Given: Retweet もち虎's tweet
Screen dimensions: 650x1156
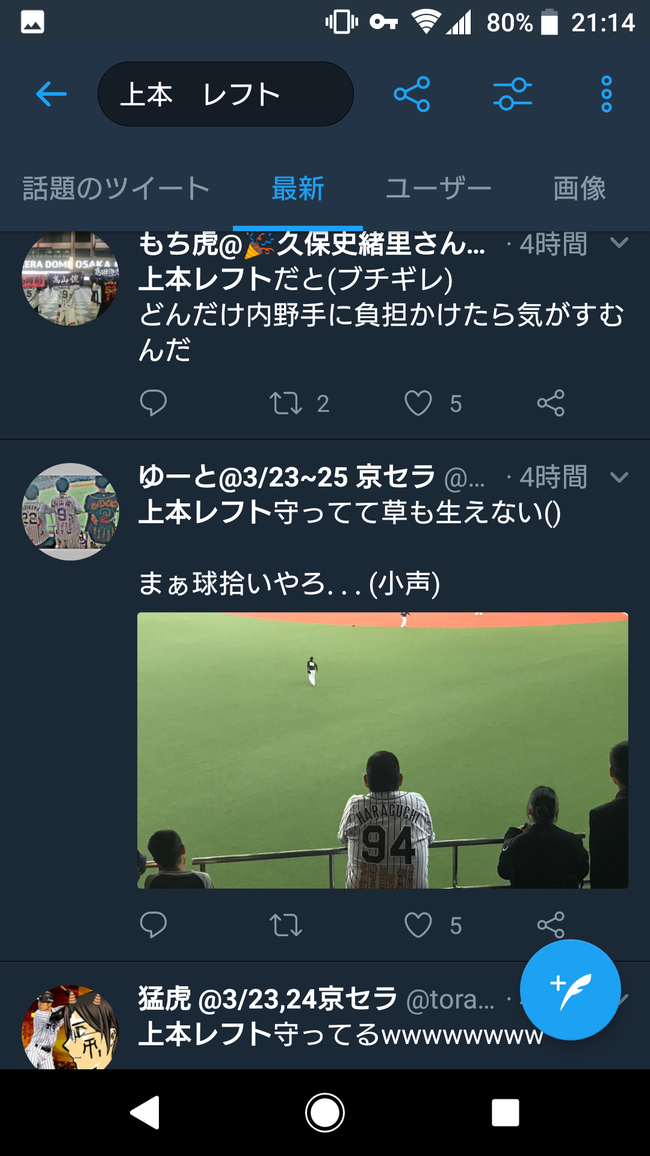Looking at the screenshot, I should [x=286, y=403].
